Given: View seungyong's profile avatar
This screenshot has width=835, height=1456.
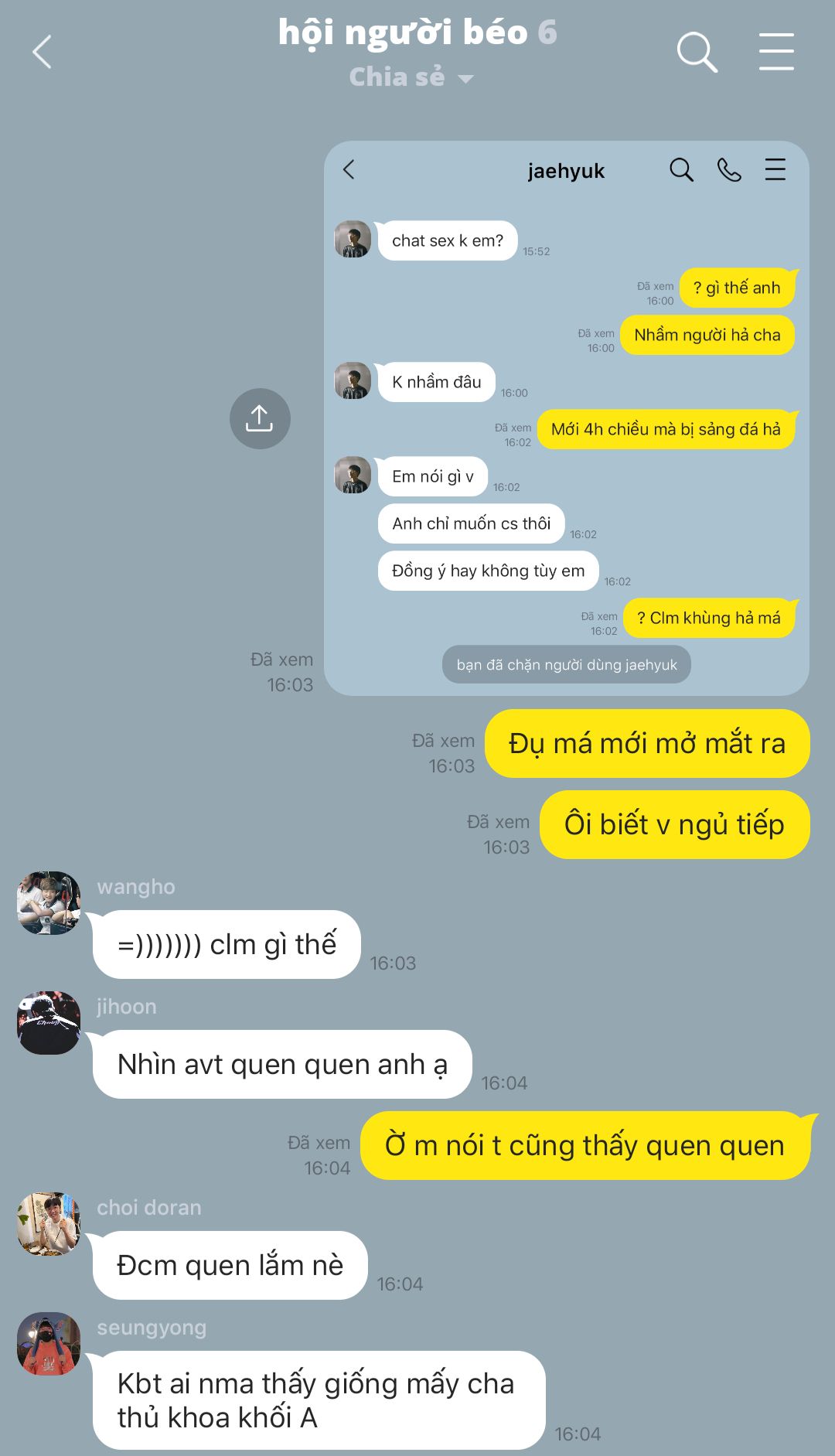Looking at the screenshot, I should point(49,1343).
